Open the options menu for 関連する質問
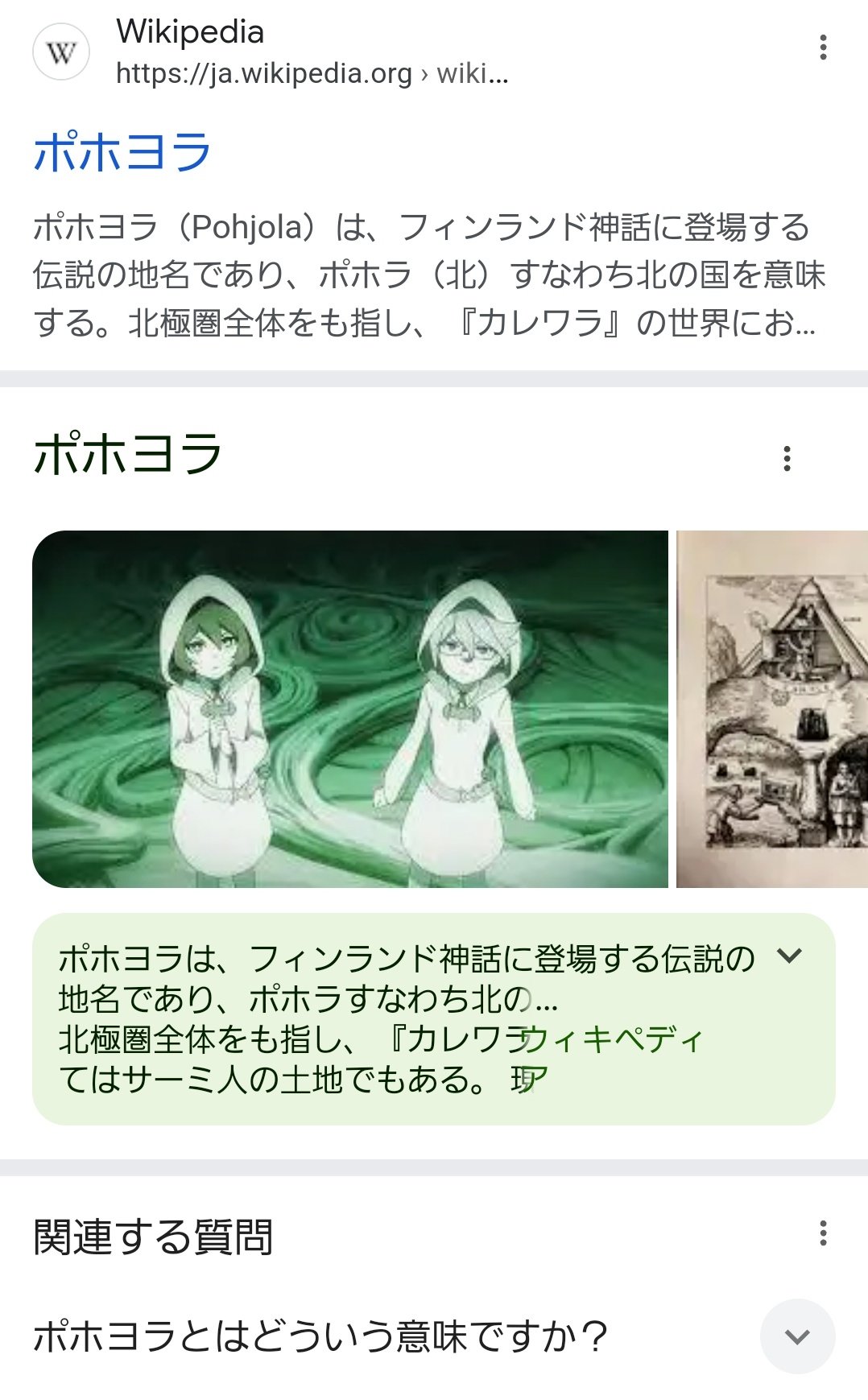 [x=822, y=1233]
